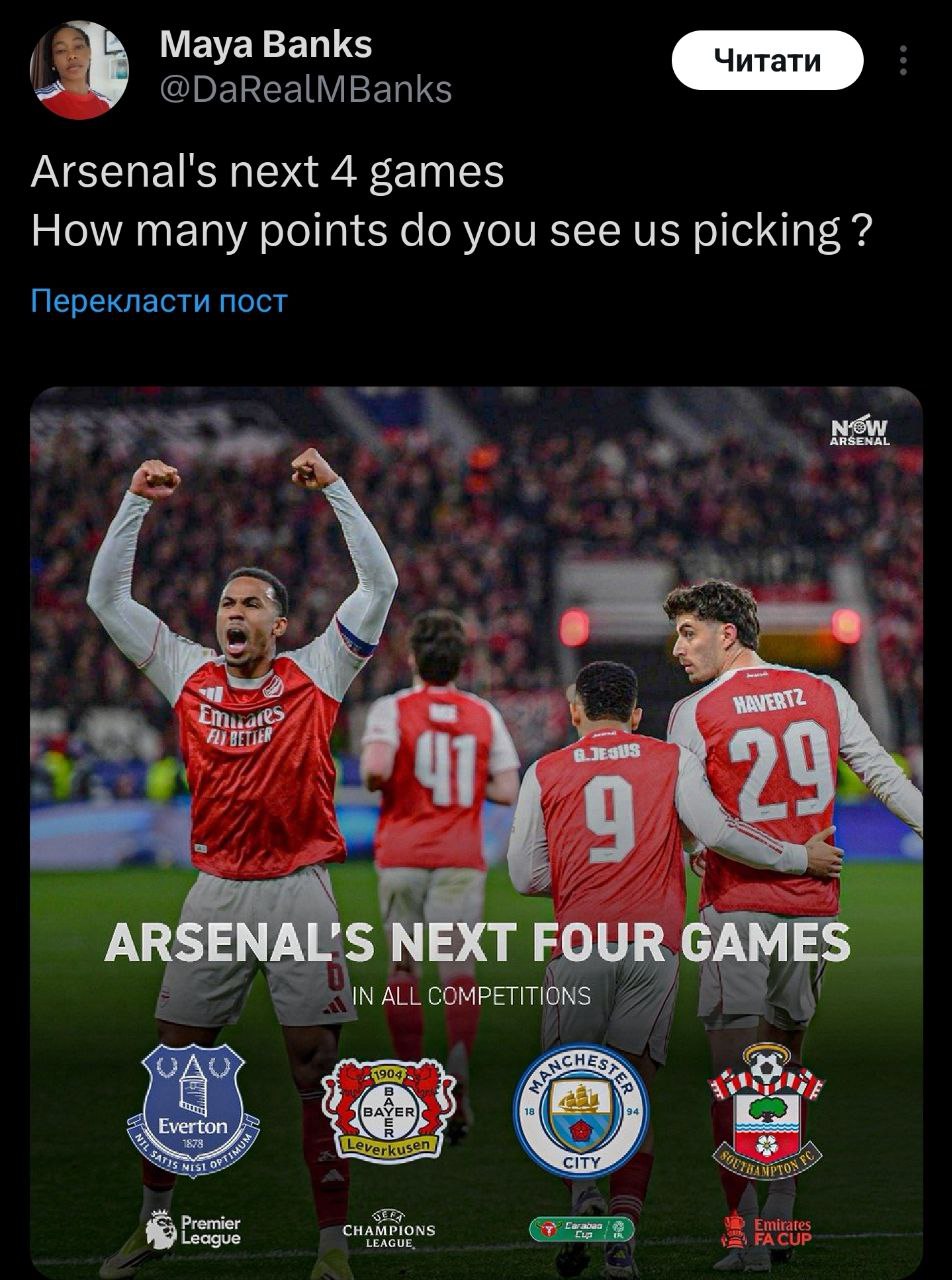The height and width of the screenshot is (1280, 952).
Task: Open Maya Banks' profile picture
Action: pyautogui.click(x=79, y=70)
